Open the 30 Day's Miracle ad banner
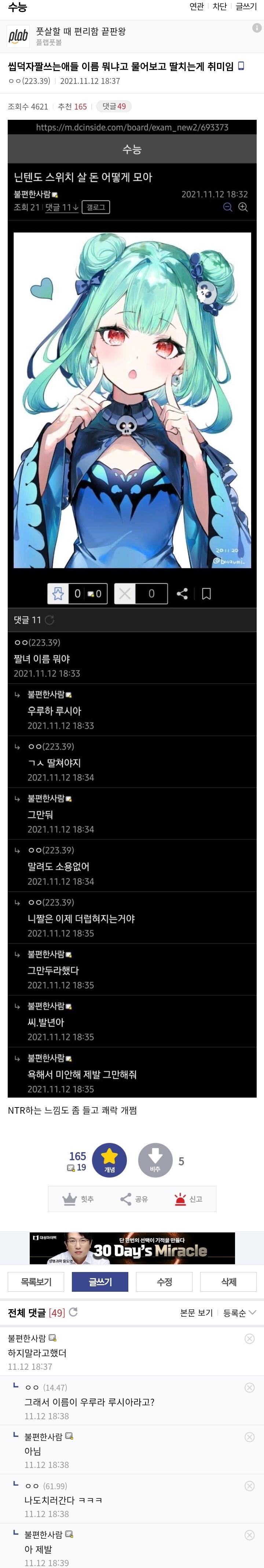The width and height of the screenshot is (264, 1568). pos(132,1249)
